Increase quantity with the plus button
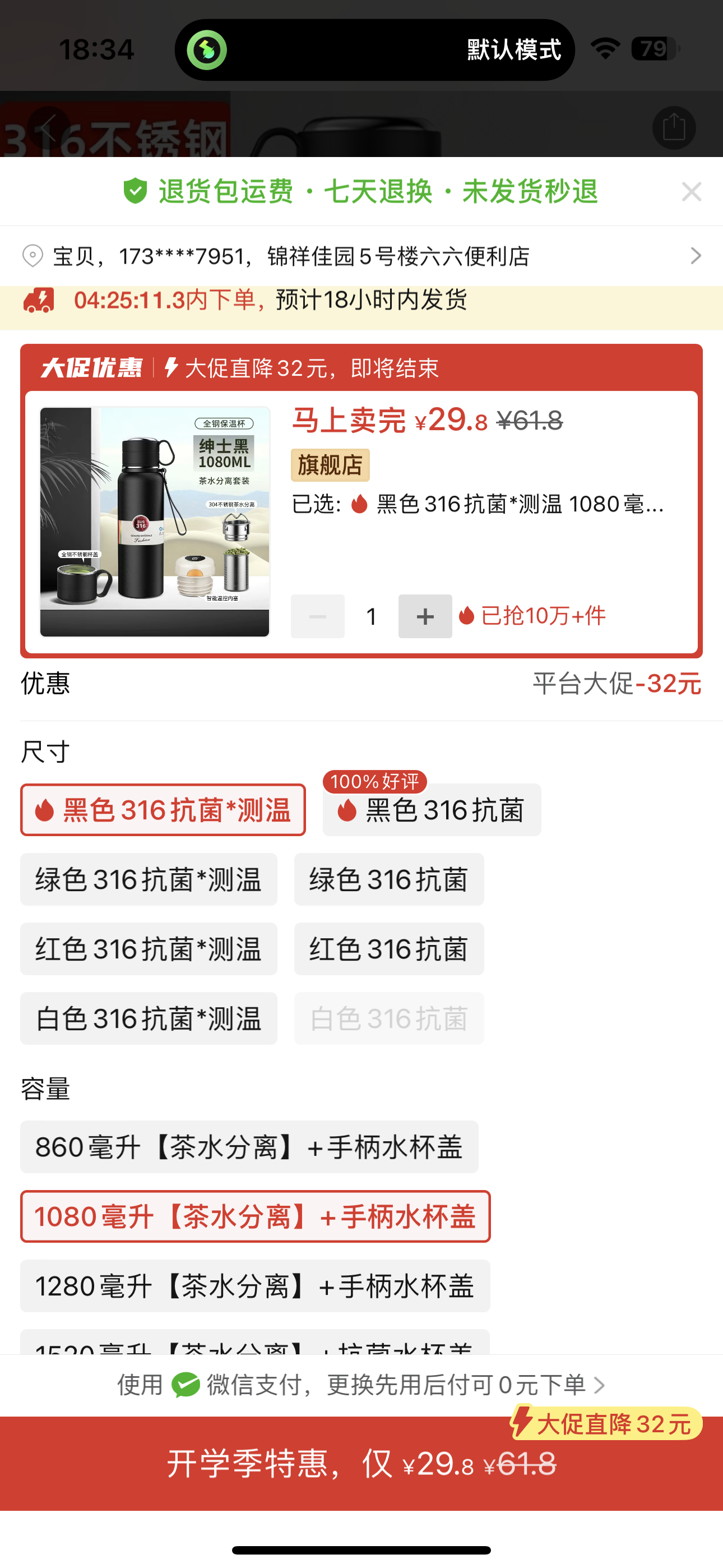The width and height of the screenshot is (723, 1568). point(425,616)
